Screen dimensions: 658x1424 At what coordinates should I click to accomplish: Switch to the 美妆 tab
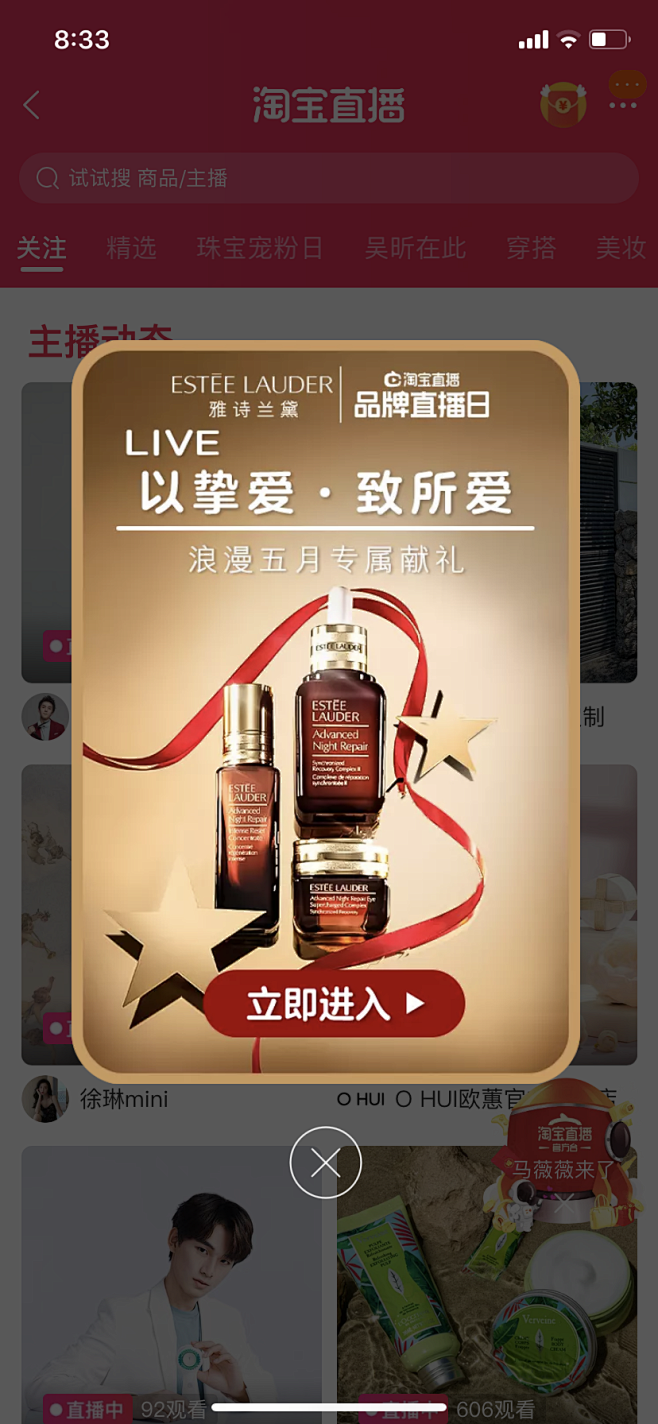point(621,248)
